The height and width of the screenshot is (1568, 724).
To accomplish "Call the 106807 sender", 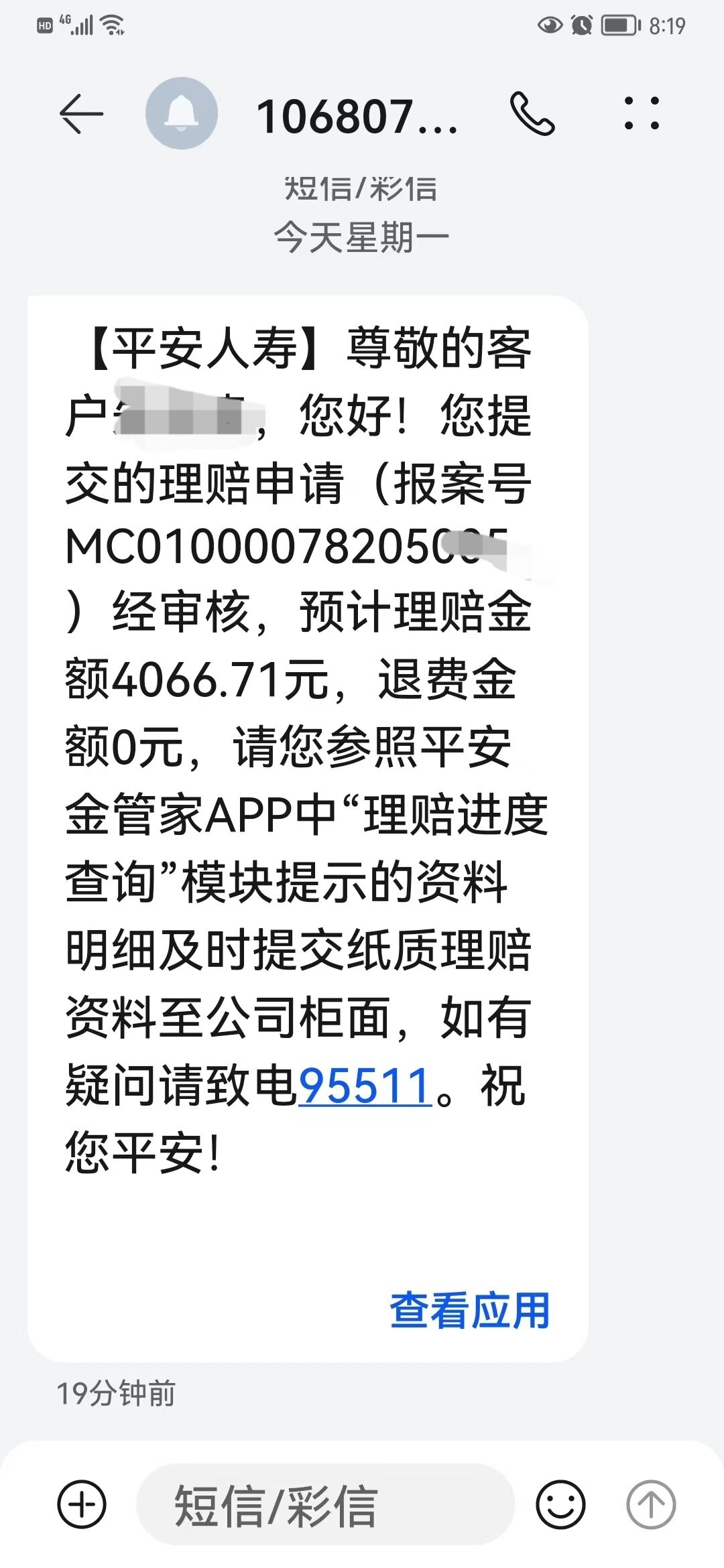I will click(532, 114).
